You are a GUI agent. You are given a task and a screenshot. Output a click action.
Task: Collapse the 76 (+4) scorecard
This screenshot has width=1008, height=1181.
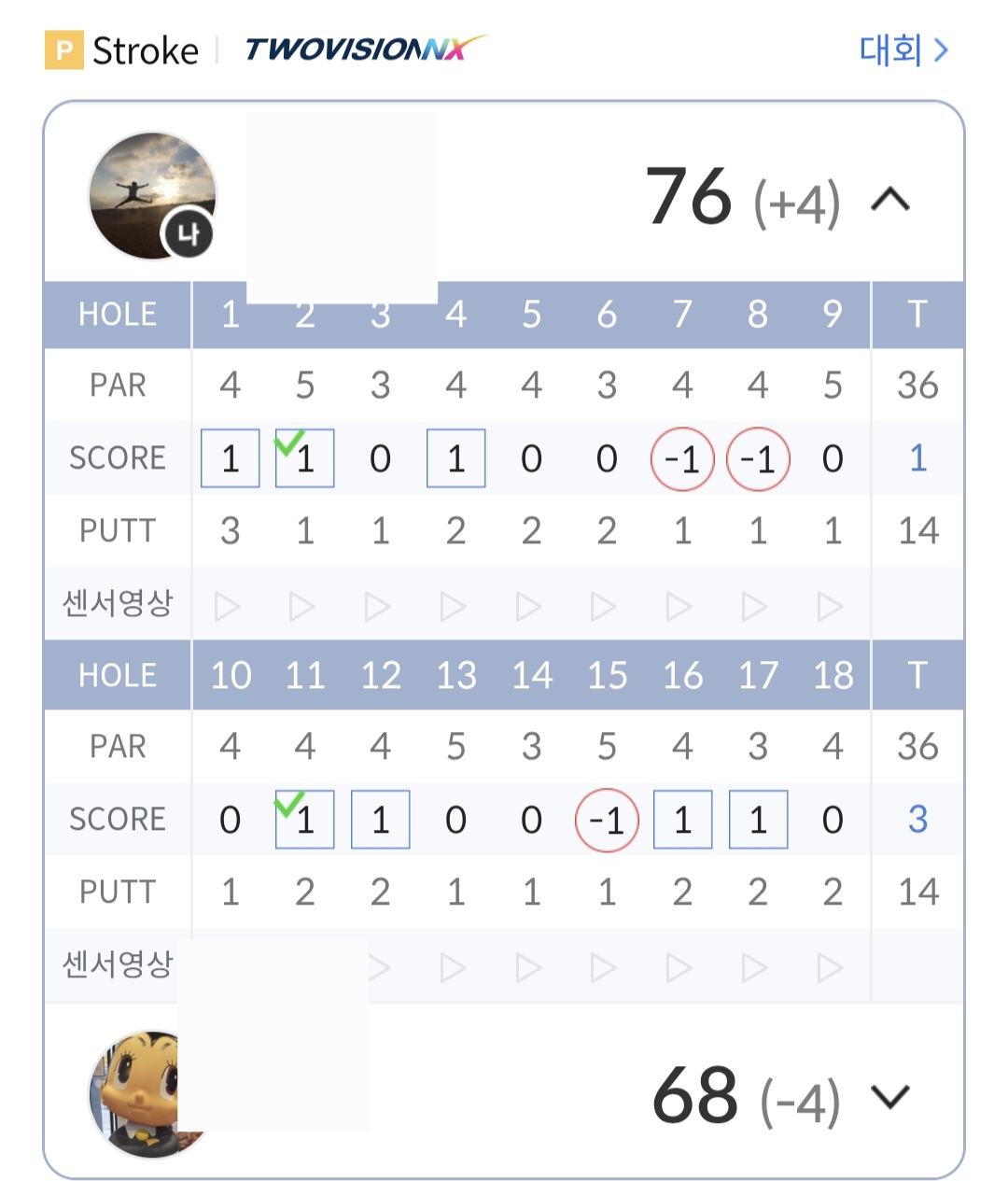(890, 199)
